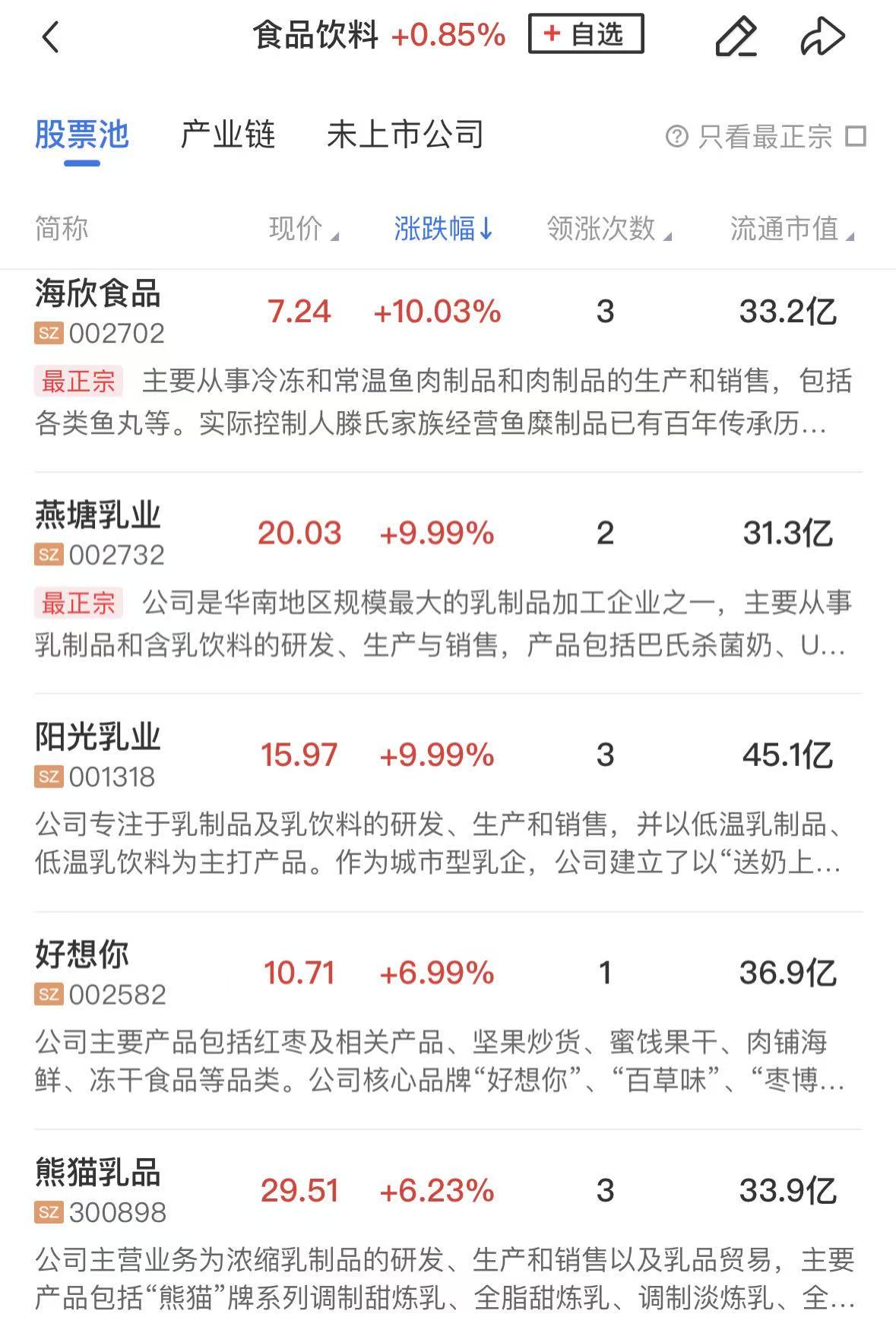896x1333 pixels.
Task: Open 燕塘乳业 stock details
Action: [98, 517]
